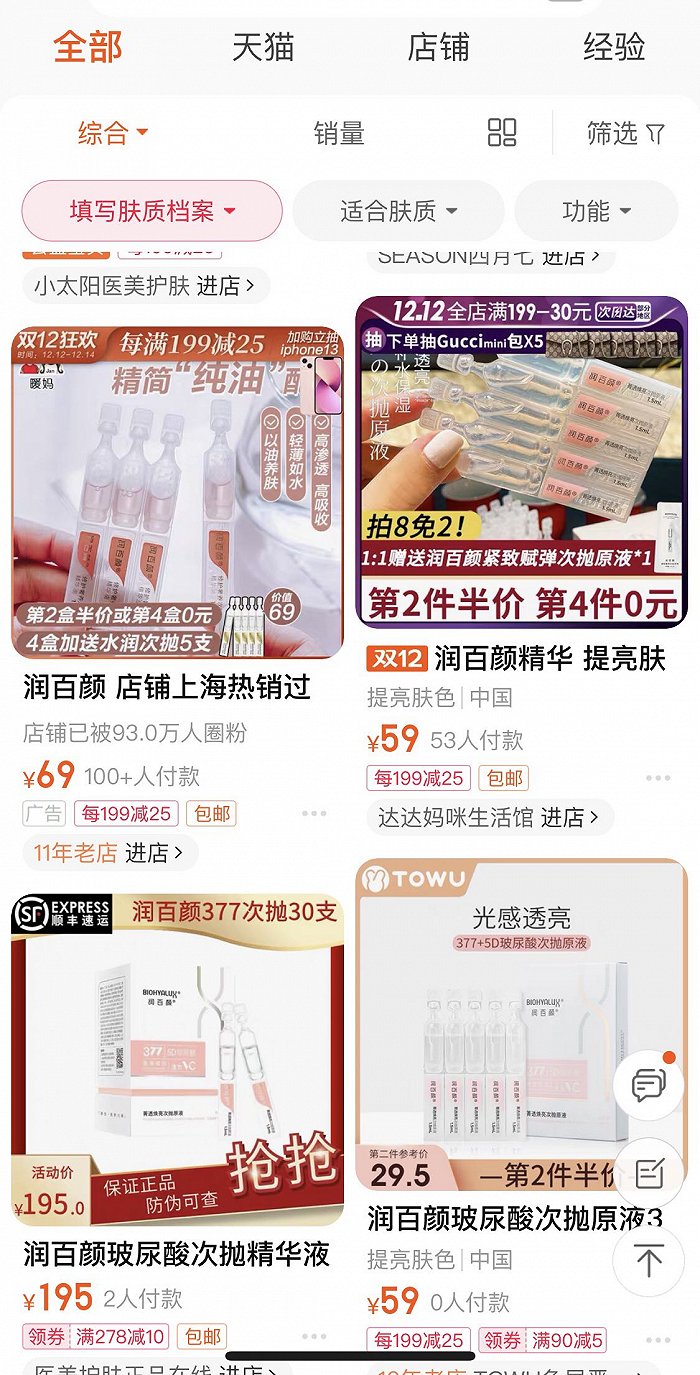Select the 全部 tab
This screenshot has height=1375, width=700.
[x=88, y=47]
